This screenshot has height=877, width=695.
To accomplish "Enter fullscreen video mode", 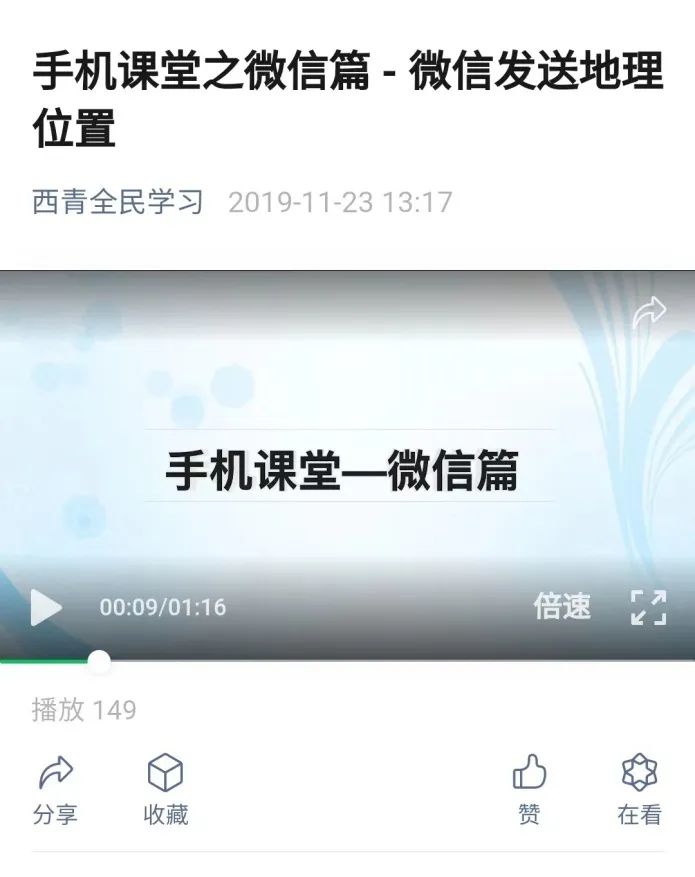I will 648,607.
